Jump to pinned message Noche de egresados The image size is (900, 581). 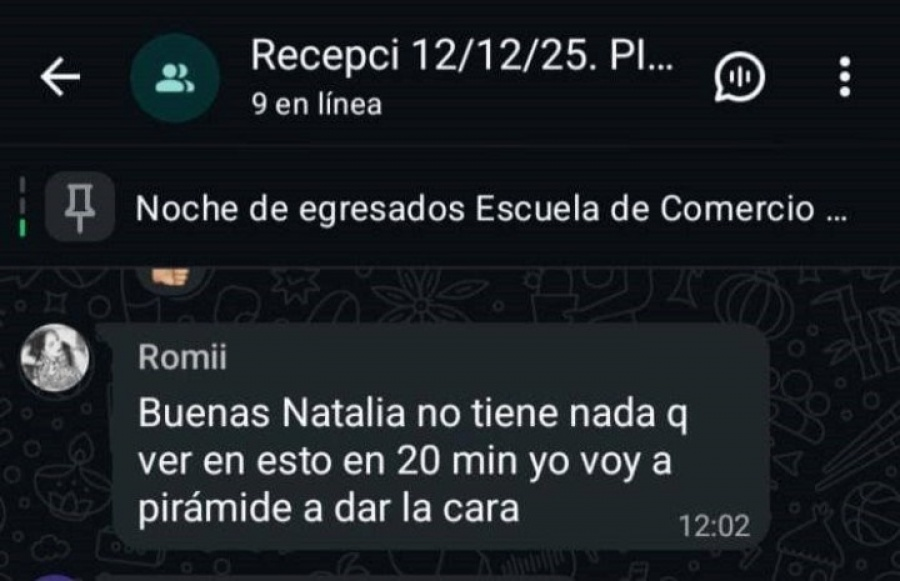(x=492, y=210)
